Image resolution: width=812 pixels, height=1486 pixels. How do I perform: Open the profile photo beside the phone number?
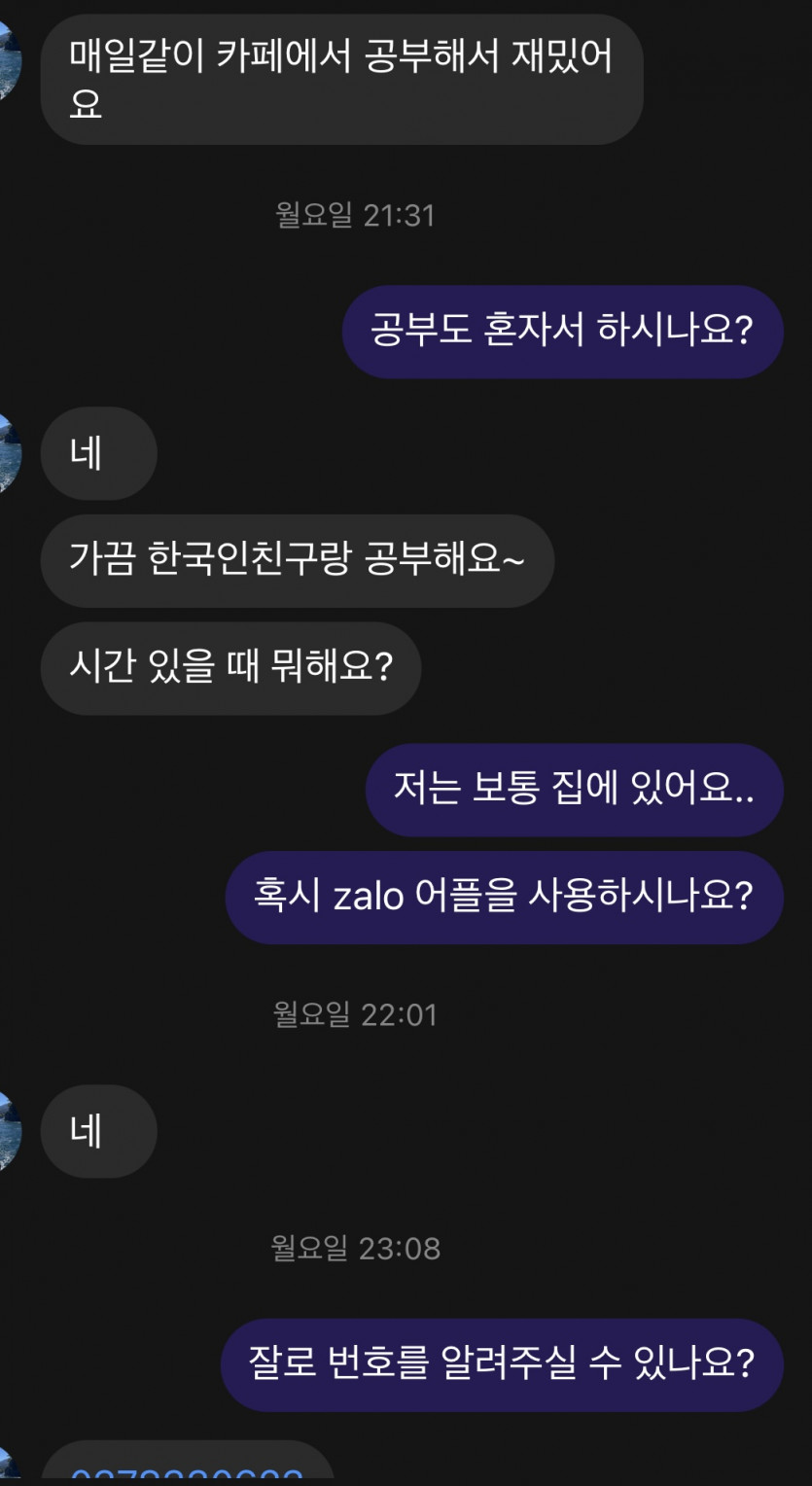[x=8, y=1470]
